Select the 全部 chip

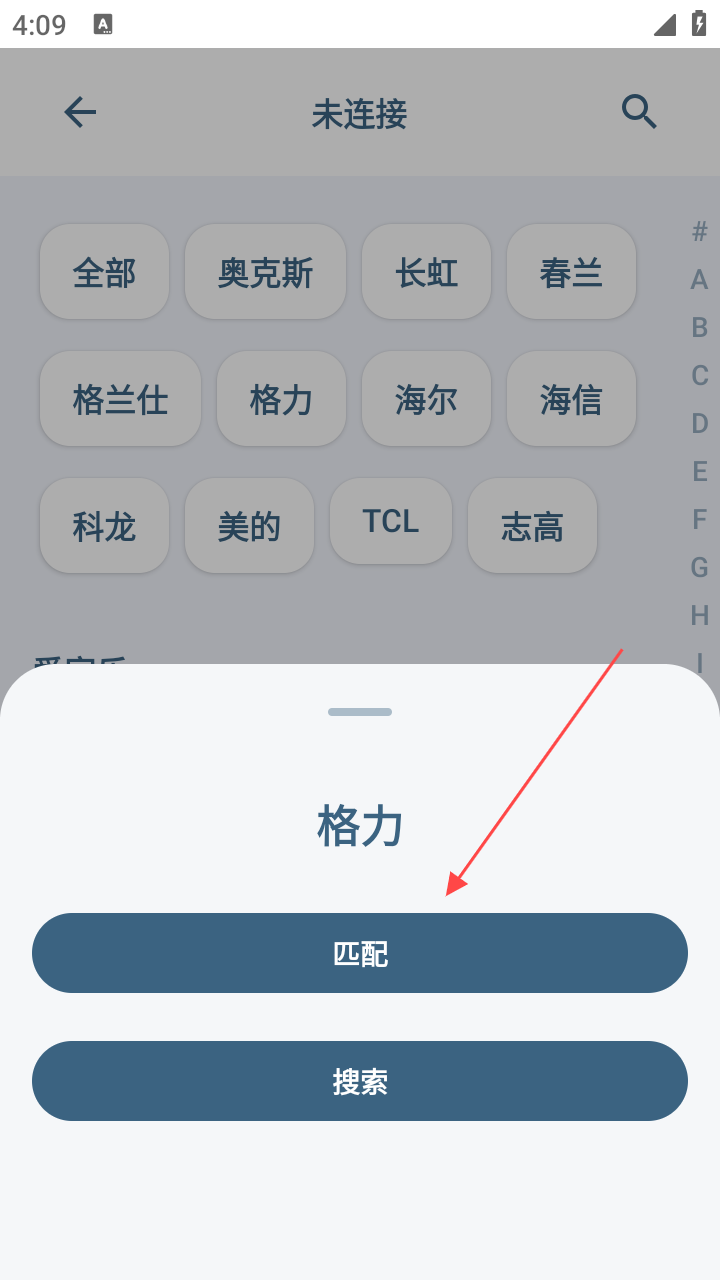[x=104, y=272]
